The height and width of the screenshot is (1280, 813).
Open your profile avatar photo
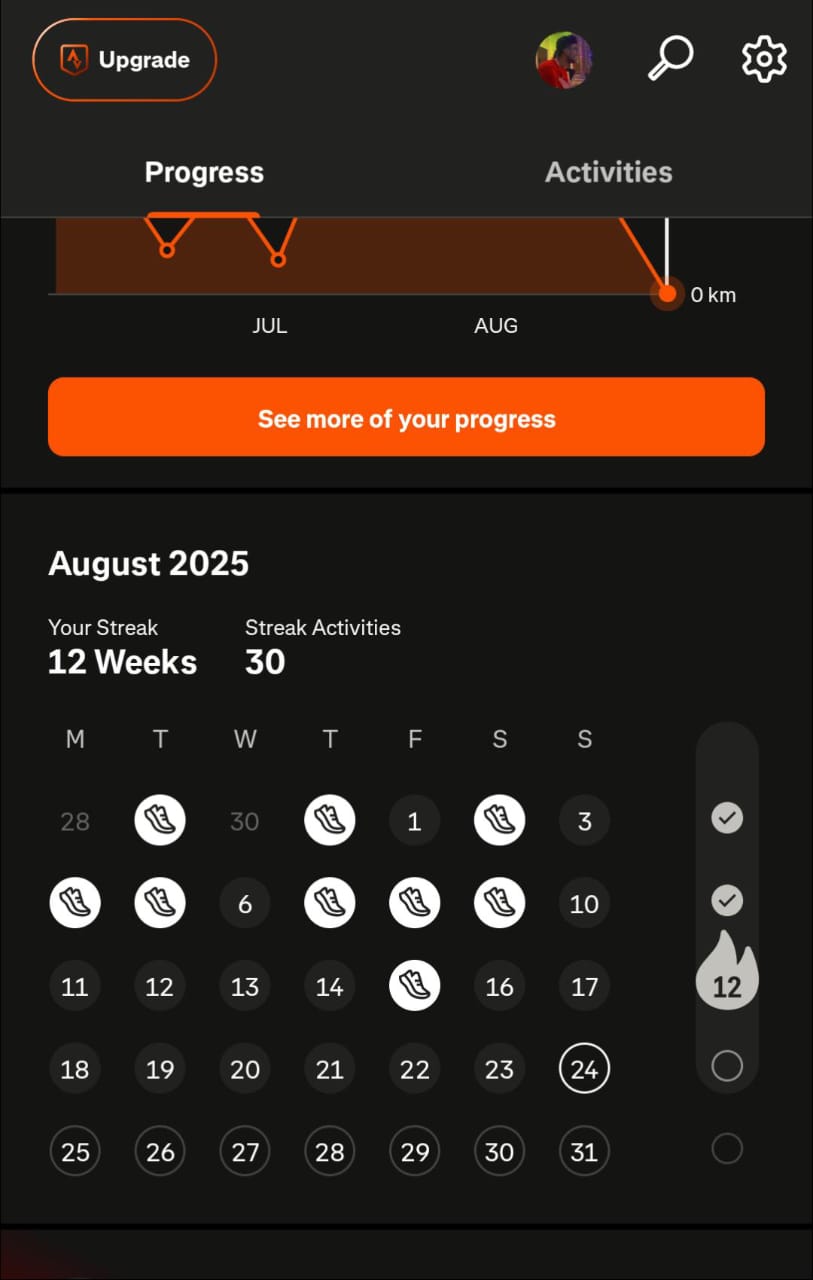click(564, 59)
